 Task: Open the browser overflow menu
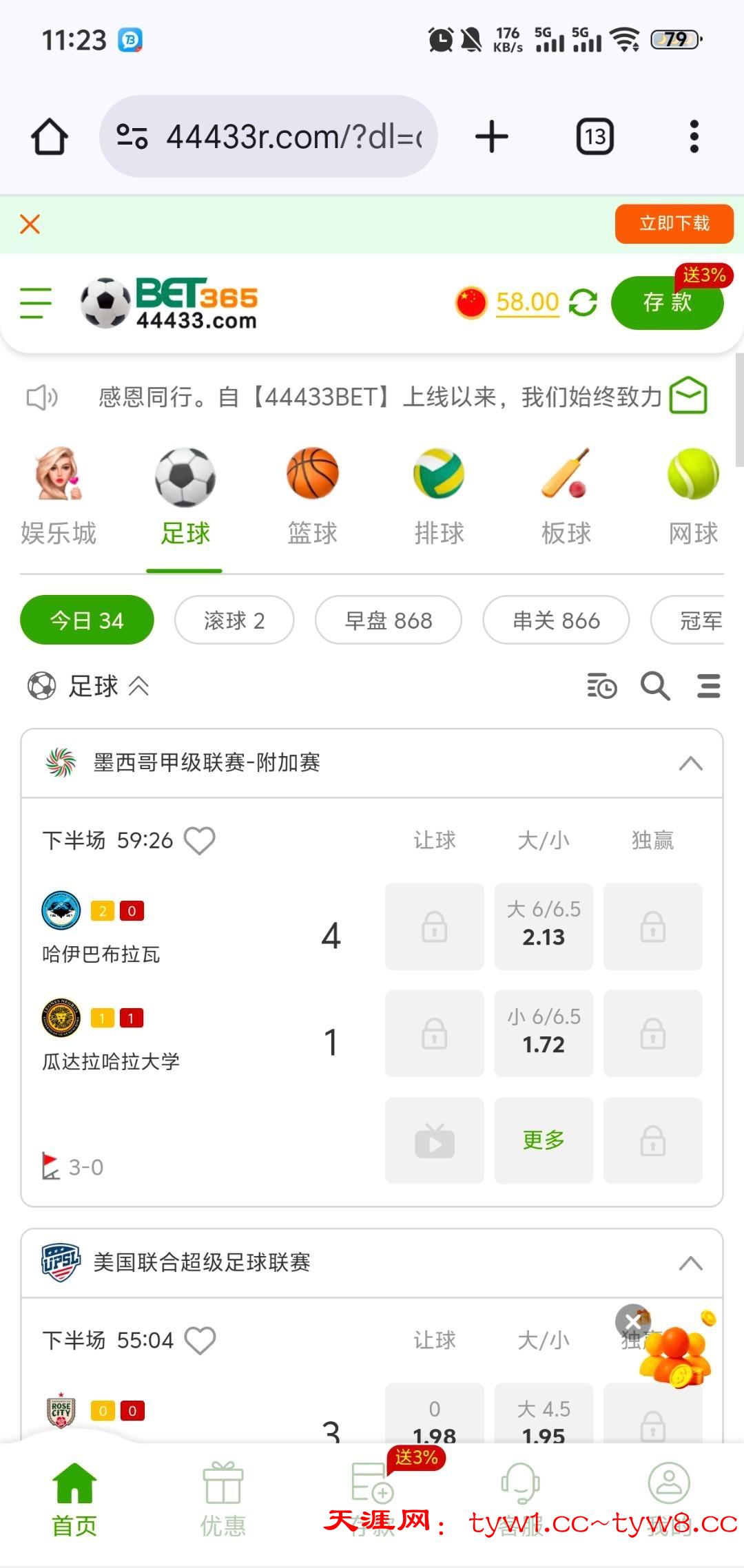tap(694, 136)
